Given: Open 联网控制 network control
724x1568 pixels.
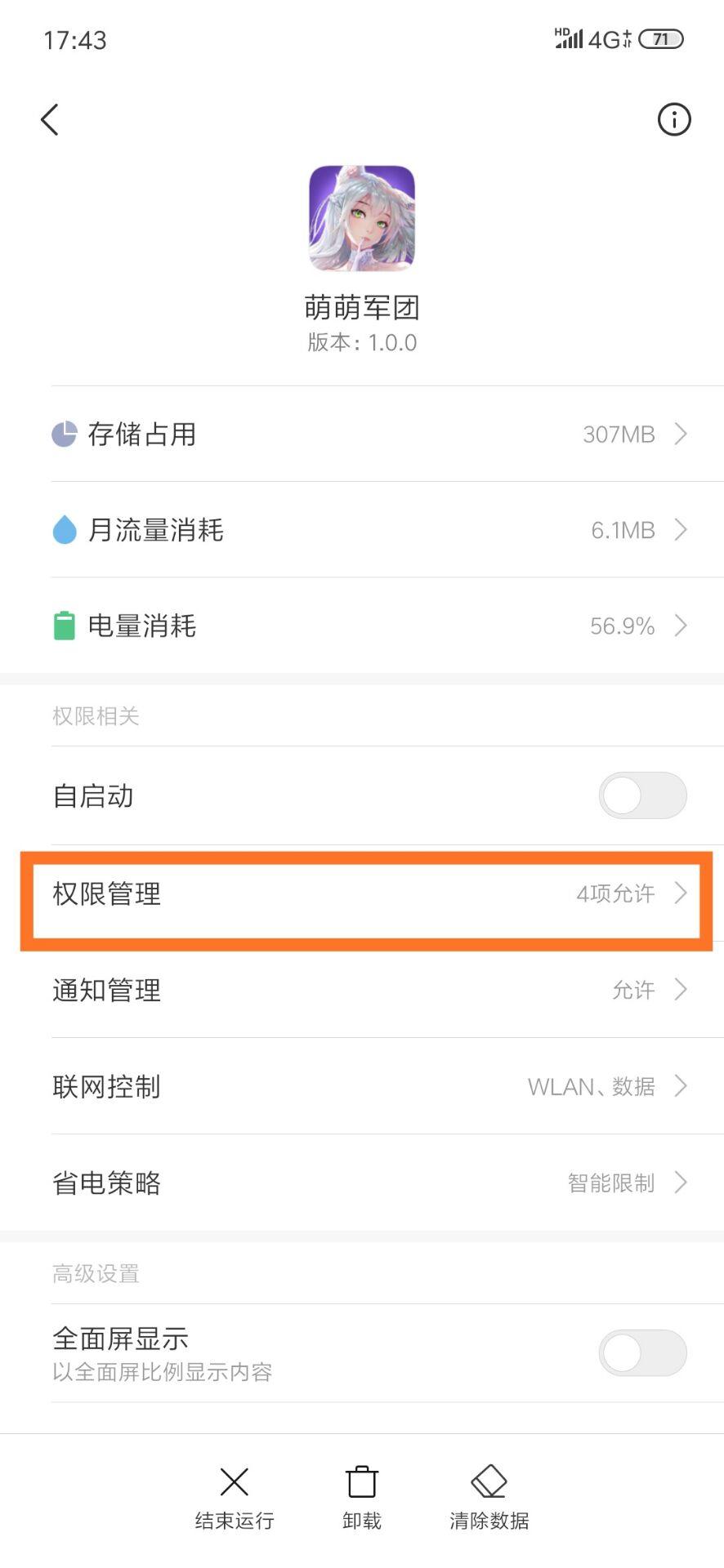Looking at the screenshot, I should pyautogui.click(x=368, y=1086).
